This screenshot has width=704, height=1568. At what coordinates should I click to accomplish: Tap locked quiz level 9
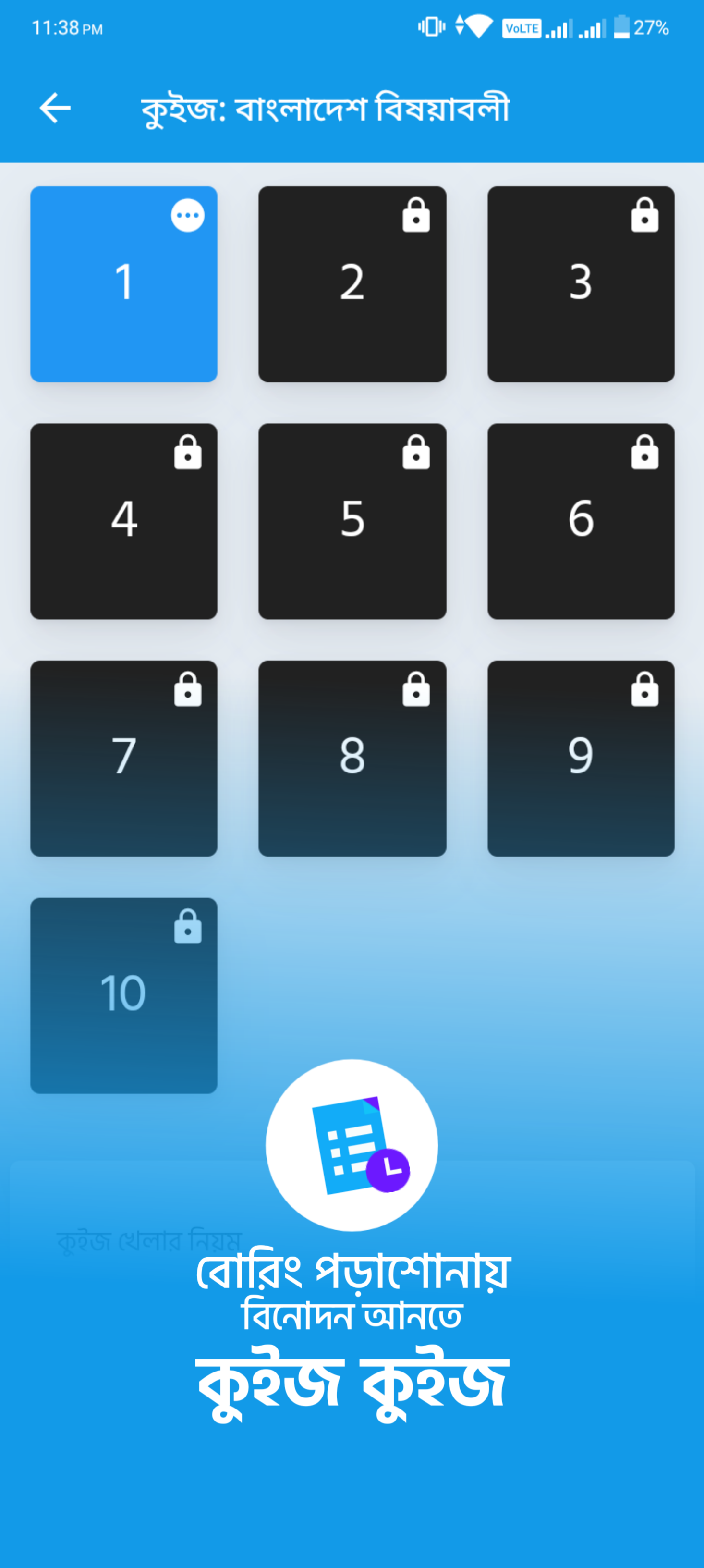click(581, 758)
